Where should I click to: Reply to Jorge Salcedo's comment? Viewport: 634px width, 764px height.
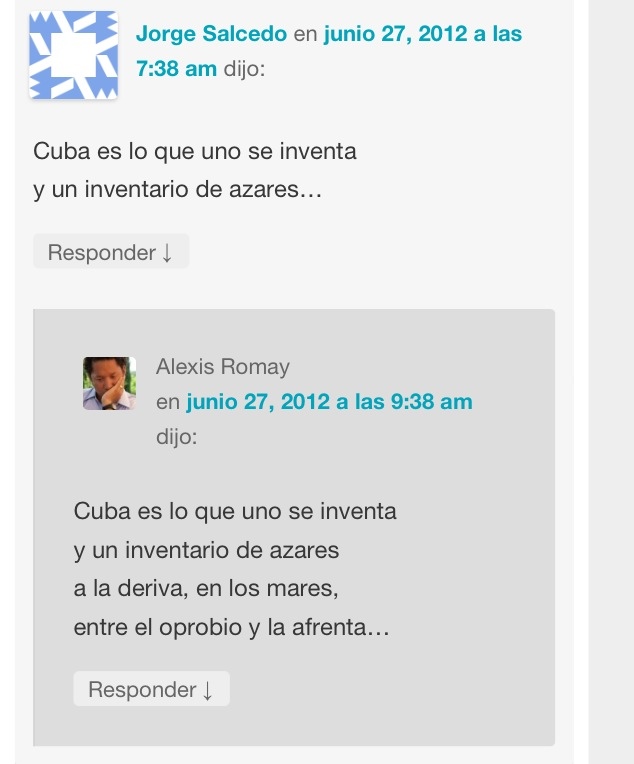coord(110,253)
